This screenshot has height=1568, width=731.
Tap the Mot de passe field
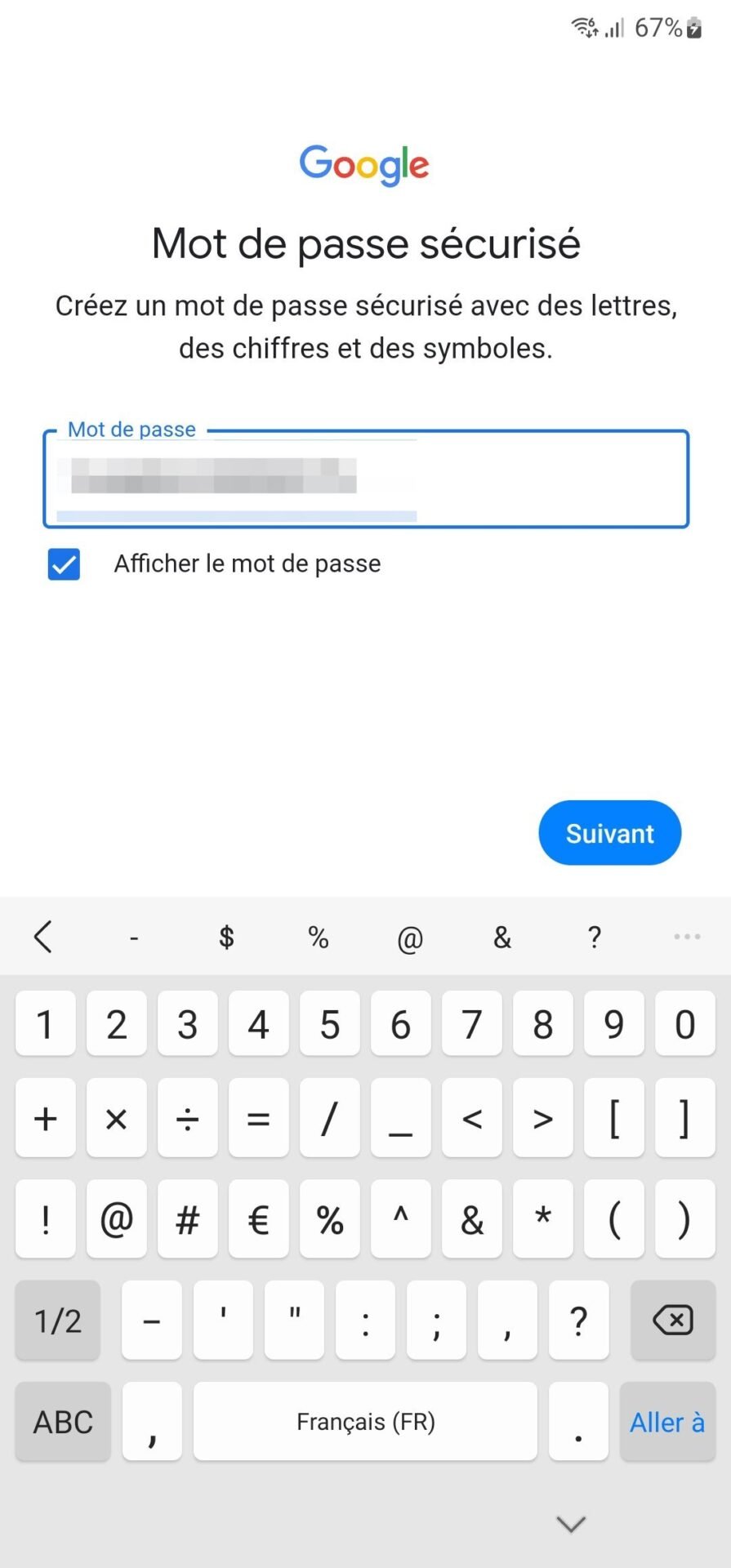click(366, 479)
